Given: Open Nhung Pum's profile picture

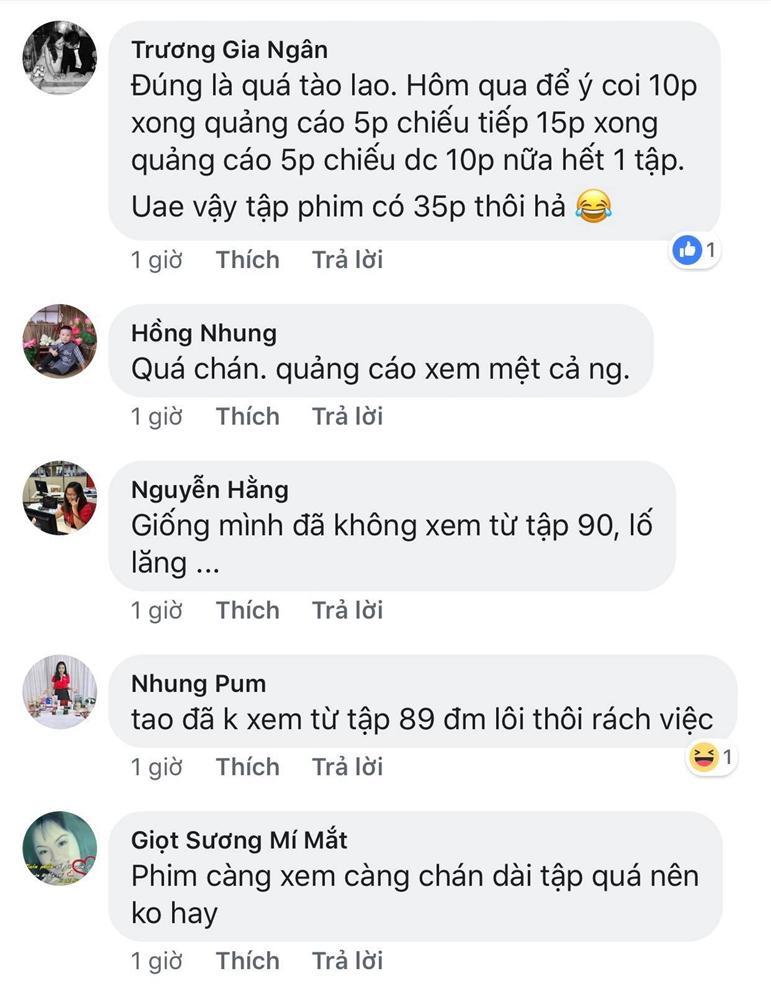Looking at the screenshot, I should pos(62,690).
